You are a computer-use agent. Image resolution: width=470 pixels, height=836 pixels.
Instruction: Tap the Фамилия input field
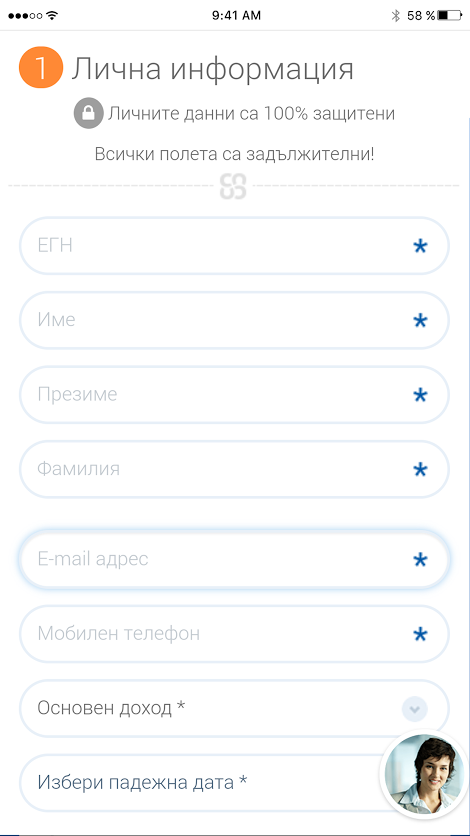[x=234, y=469]
